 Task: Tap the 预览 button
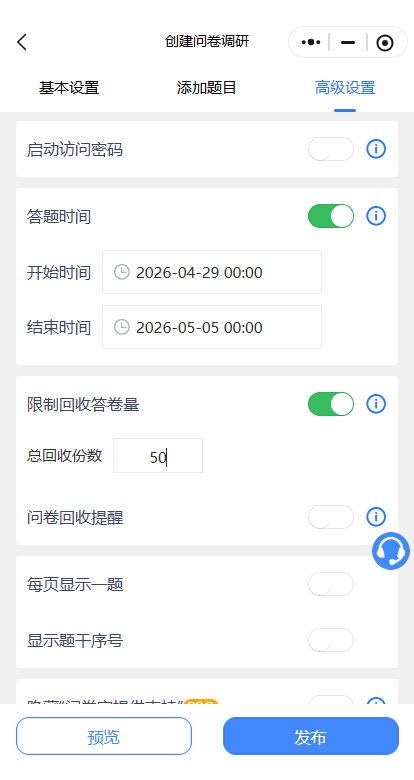[x=104, y=736]
